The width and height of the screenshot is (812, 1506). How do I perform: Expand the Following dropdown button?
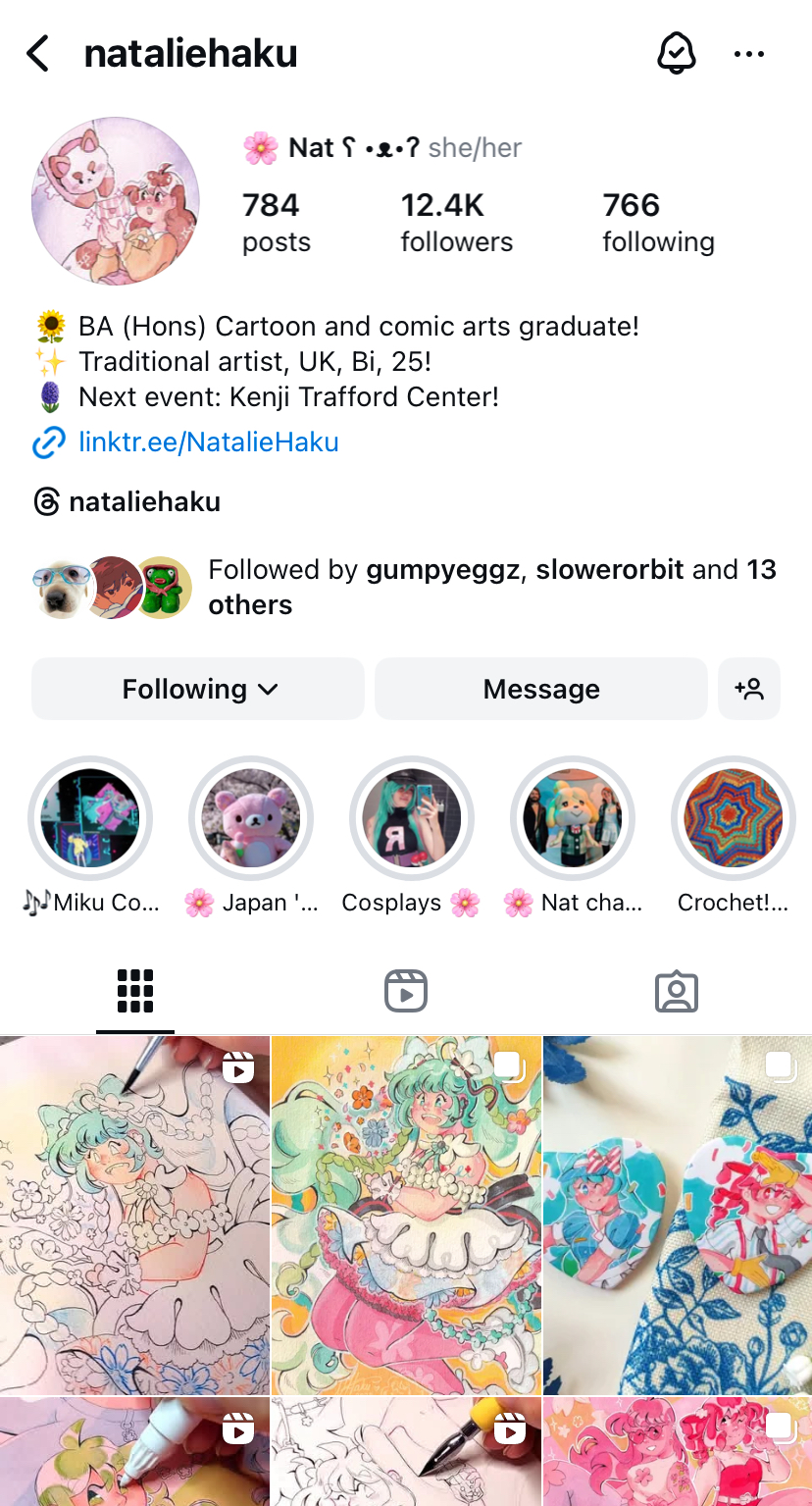pos(199,689)
